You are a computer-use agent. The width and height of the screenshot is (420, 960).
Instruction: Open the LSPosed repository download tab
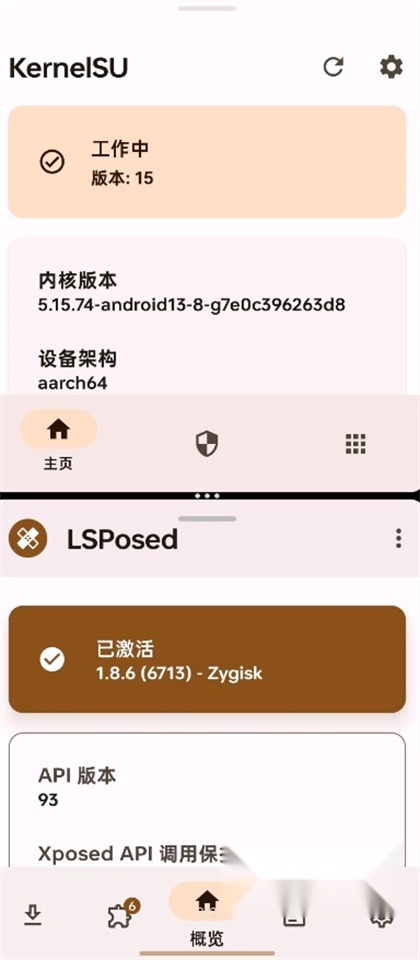32,915
